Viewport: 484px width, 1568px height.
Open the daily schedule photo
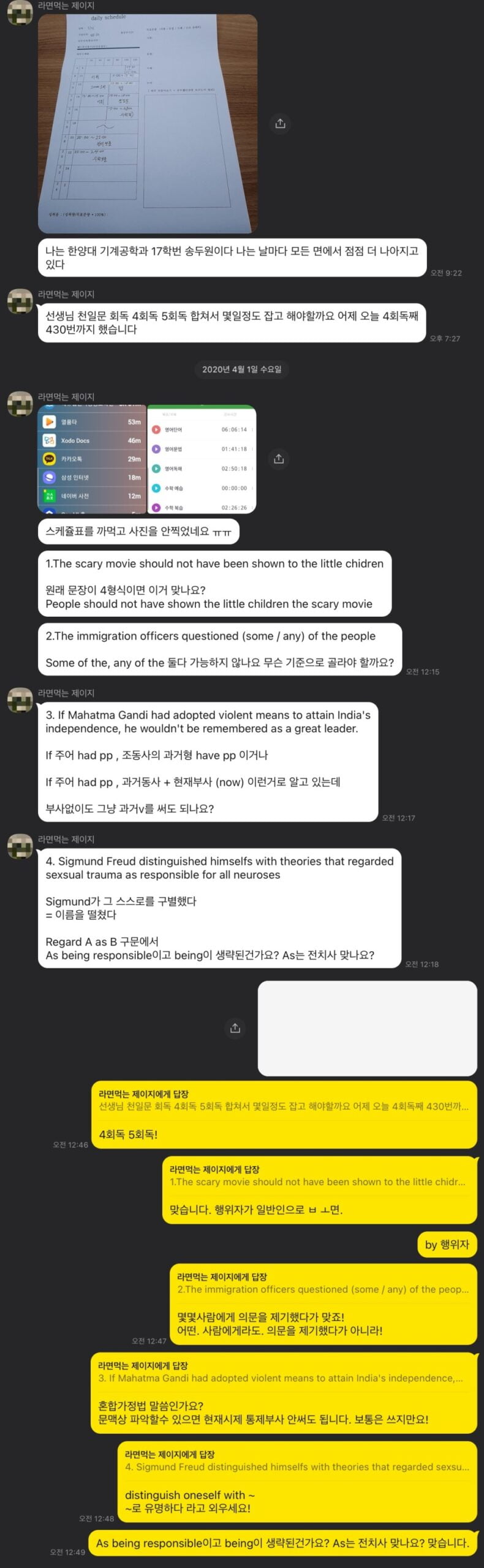click(x=147, y=124)
